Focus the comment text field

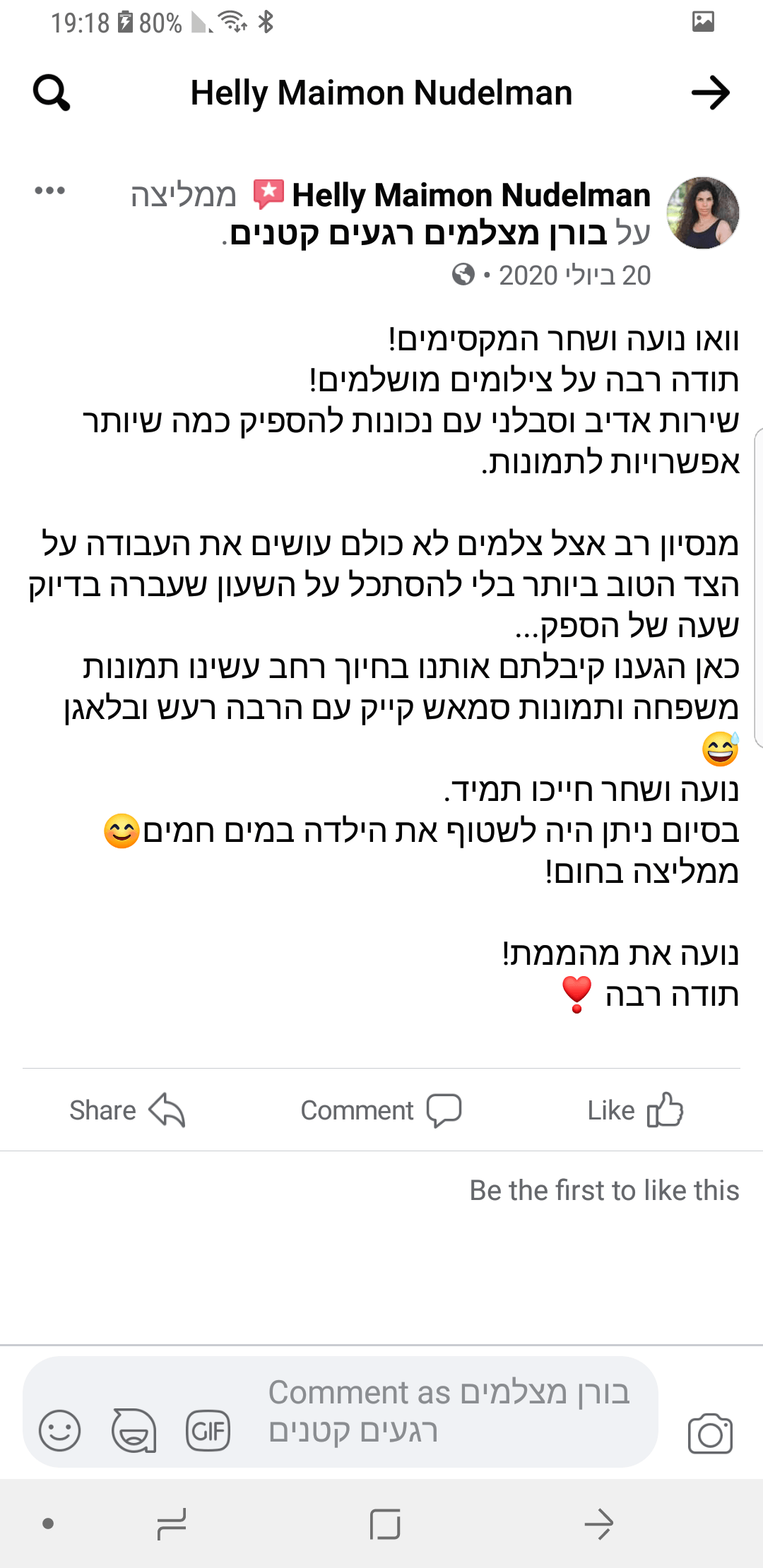[452, 1411]
